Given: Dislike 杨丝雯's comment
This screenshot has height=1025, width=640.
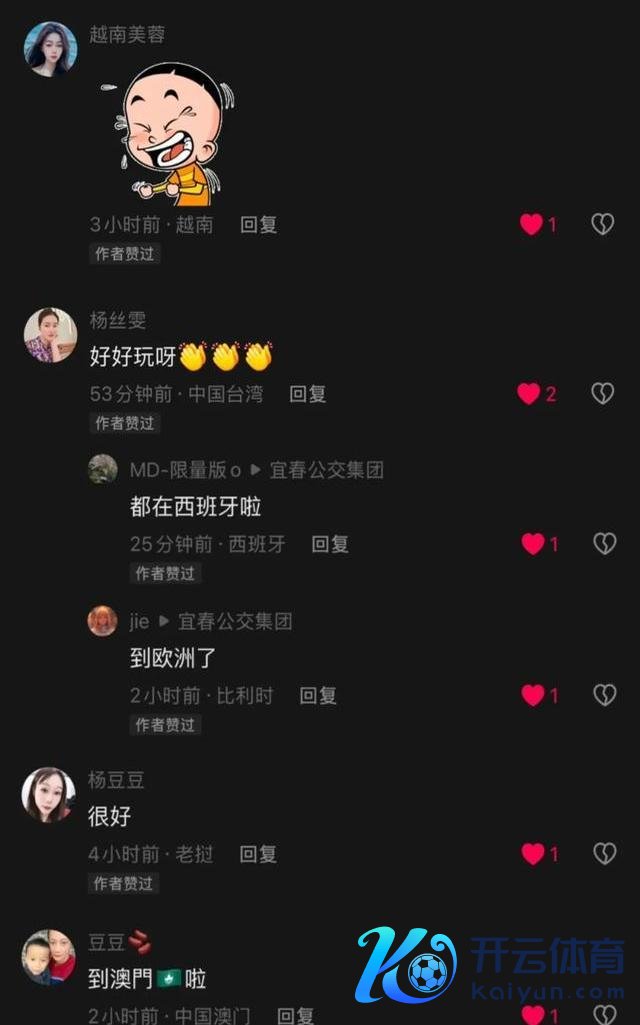Looking at the screenshot, I should pos(602,394).
